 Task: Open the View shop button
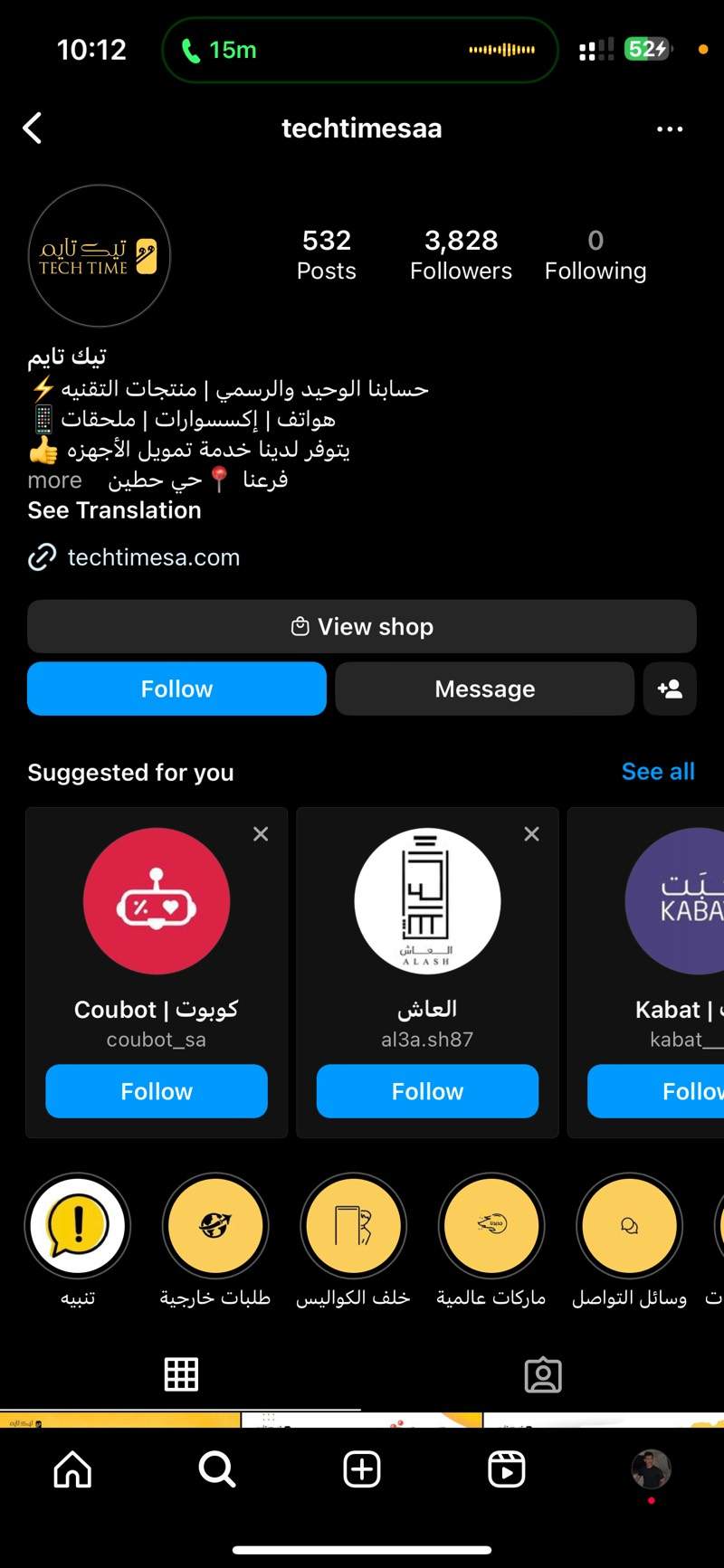tap(362, 626)
